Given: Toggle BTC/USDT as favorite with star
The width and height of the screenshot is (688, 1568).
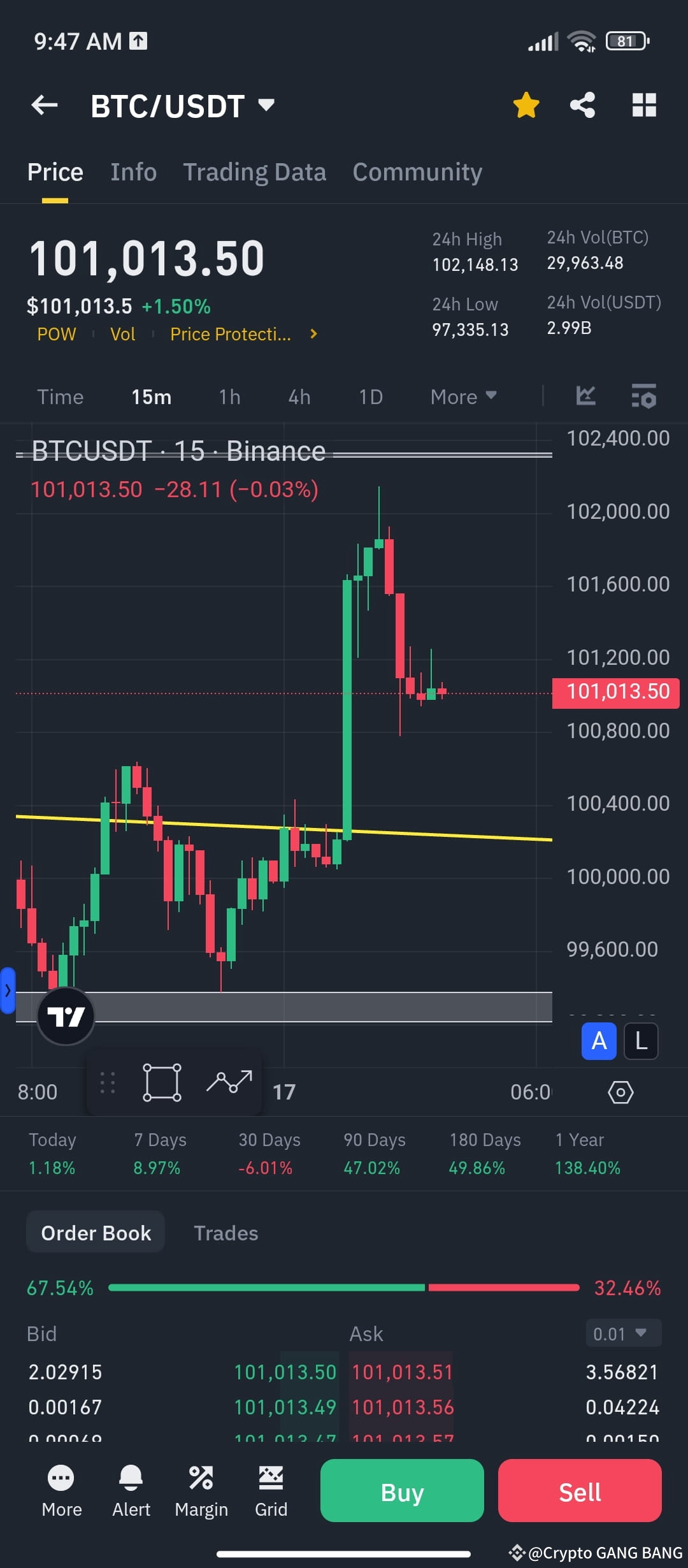Looking at the screenshot, I should tap(526, 105).
